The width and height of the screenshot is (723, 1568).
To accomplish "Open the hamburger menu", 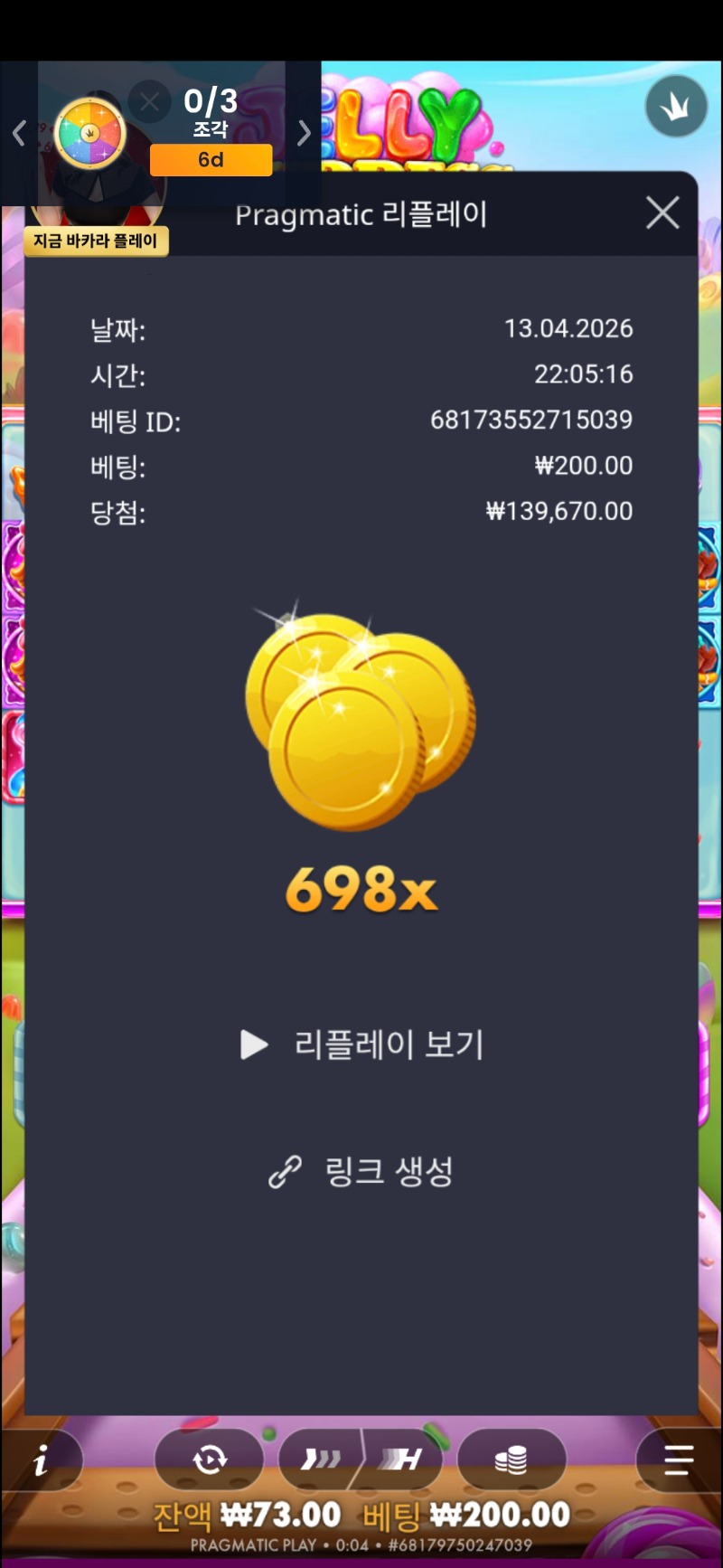I will point(678,1459).
